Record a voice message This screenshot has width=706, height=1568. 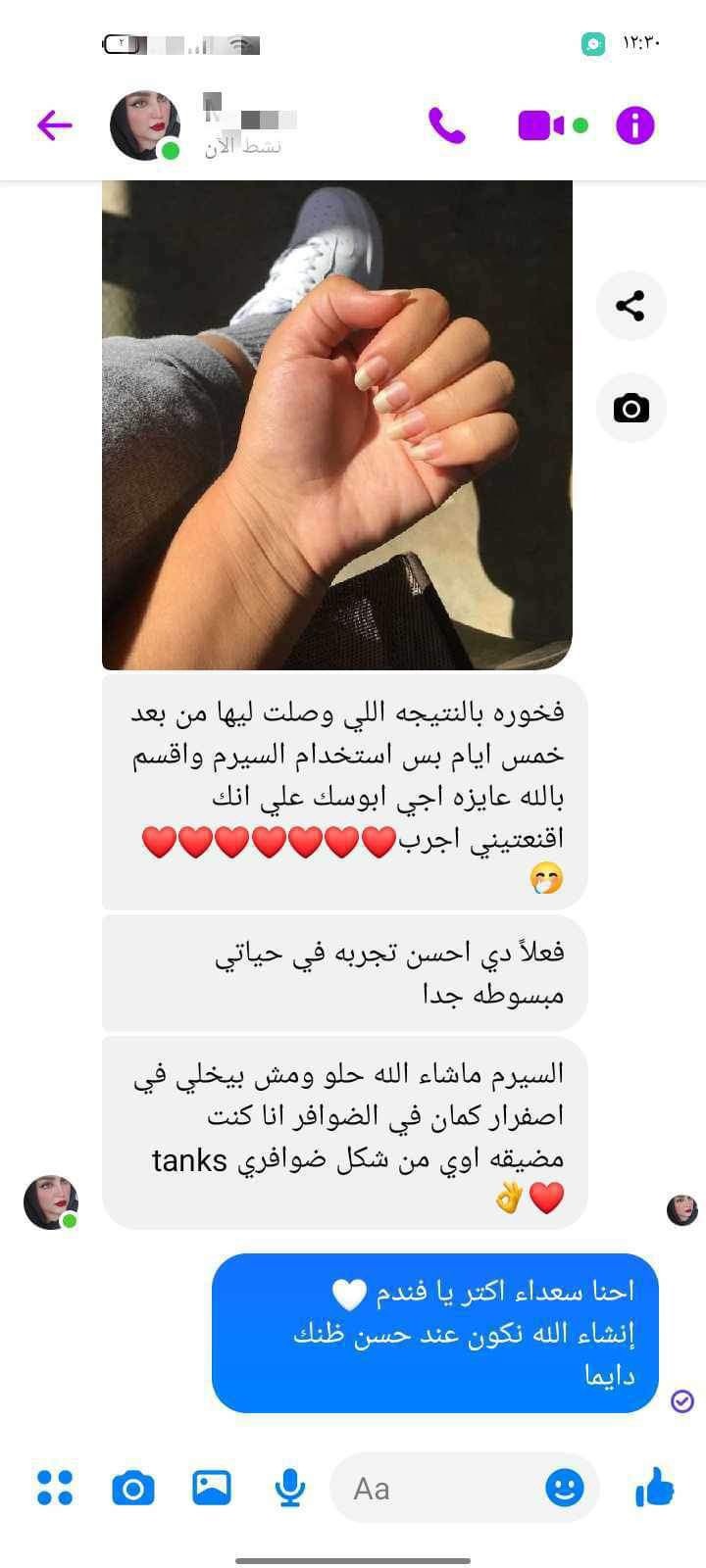click(x=289, y=1488)
